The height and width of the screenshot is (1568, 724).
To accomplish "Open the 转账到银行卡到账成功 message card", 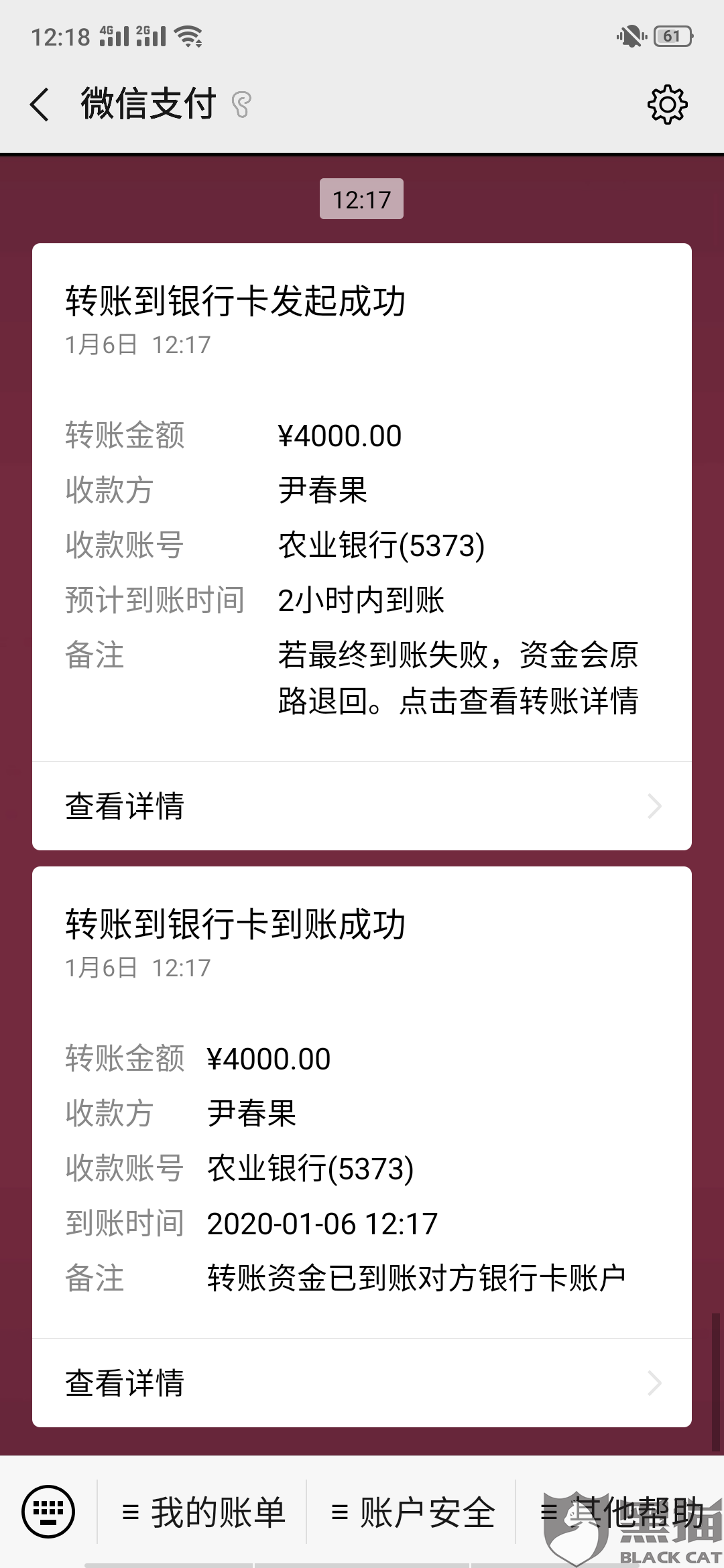I will click(362, 1102).
